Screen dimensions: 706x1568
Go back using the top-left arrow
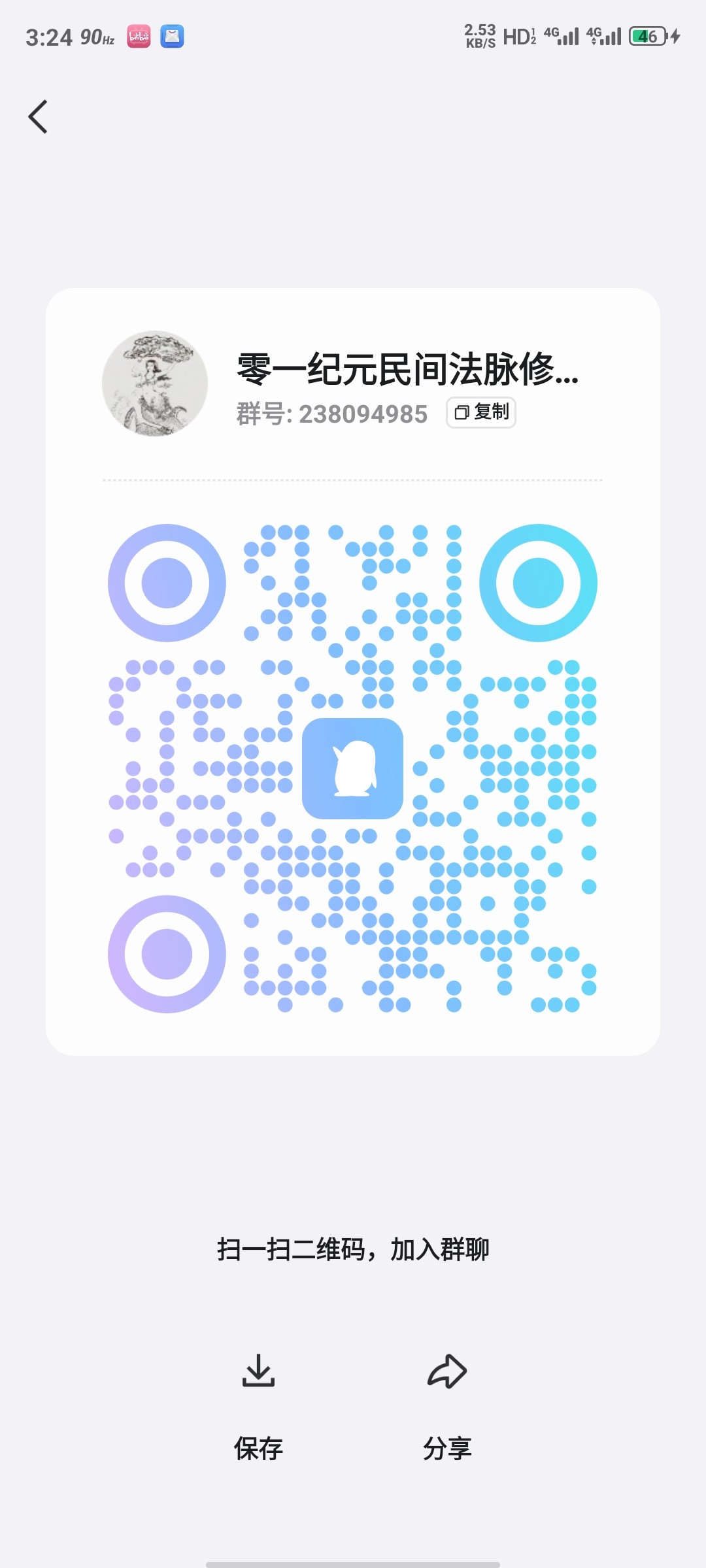pyautogui.click(x=39, y=117)
